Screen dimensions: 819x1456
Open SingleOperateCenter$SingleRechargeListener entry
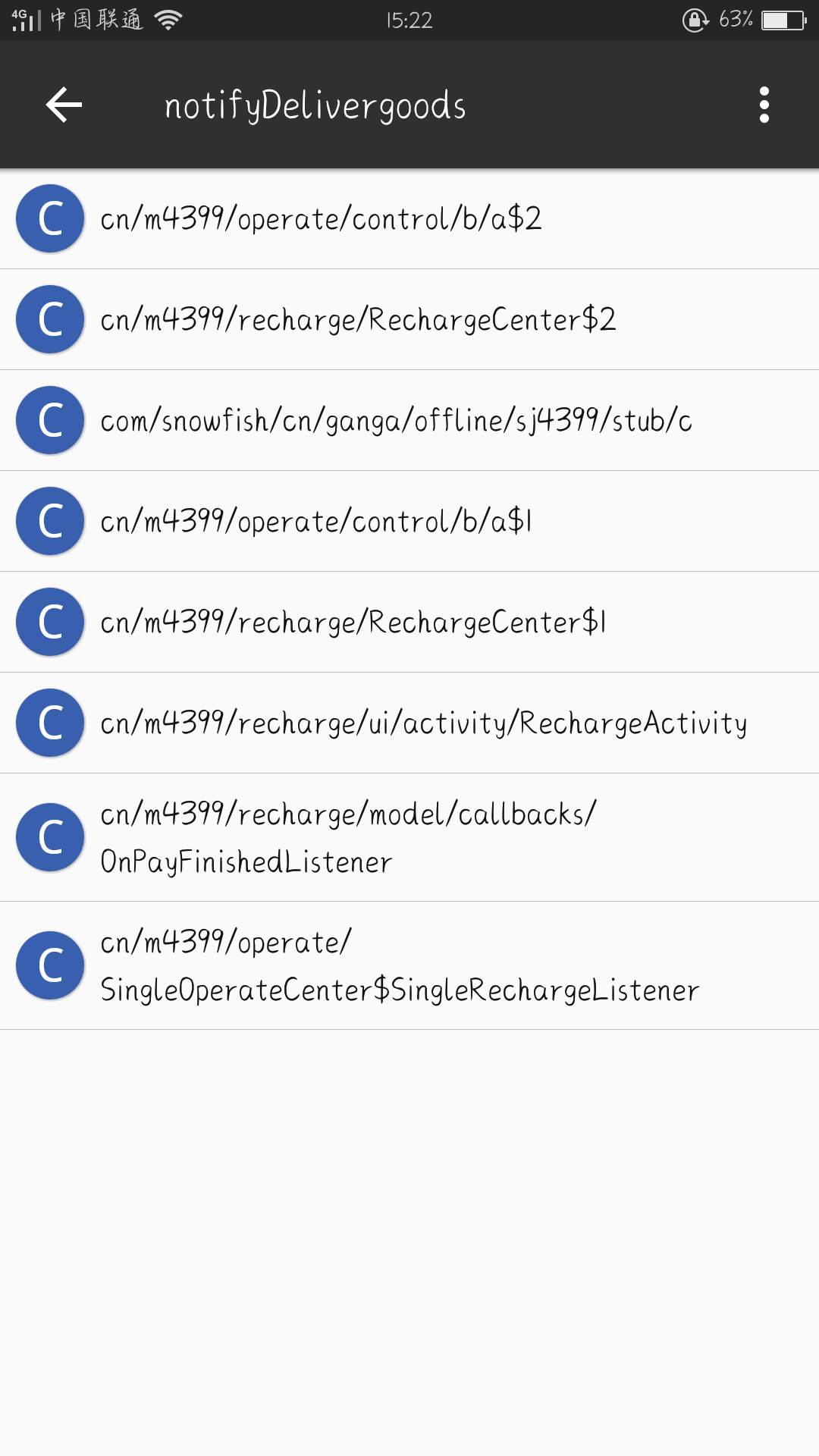tap(409, 965)
